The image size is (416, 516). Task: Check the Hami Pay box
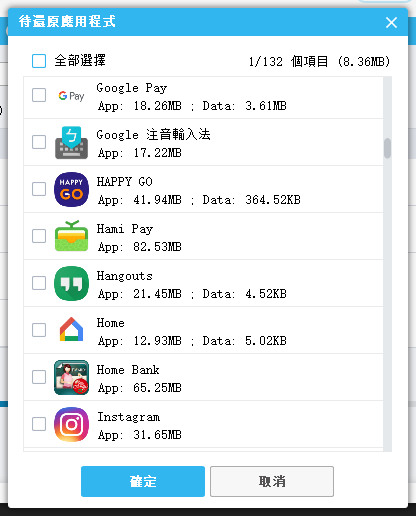39,236
